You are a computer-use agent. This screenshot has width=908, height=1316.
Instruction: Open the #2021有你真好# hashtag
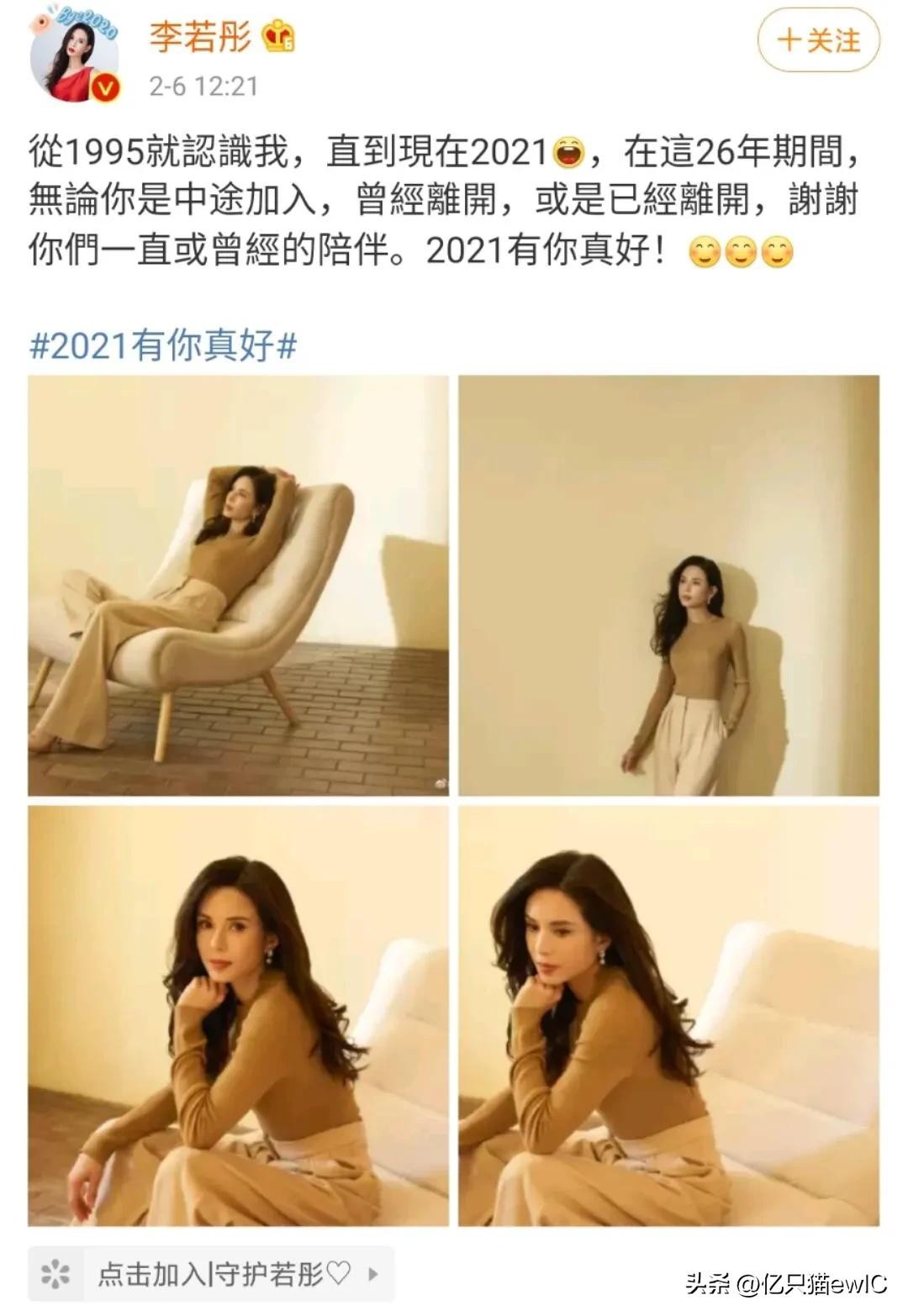pos(163,345)
